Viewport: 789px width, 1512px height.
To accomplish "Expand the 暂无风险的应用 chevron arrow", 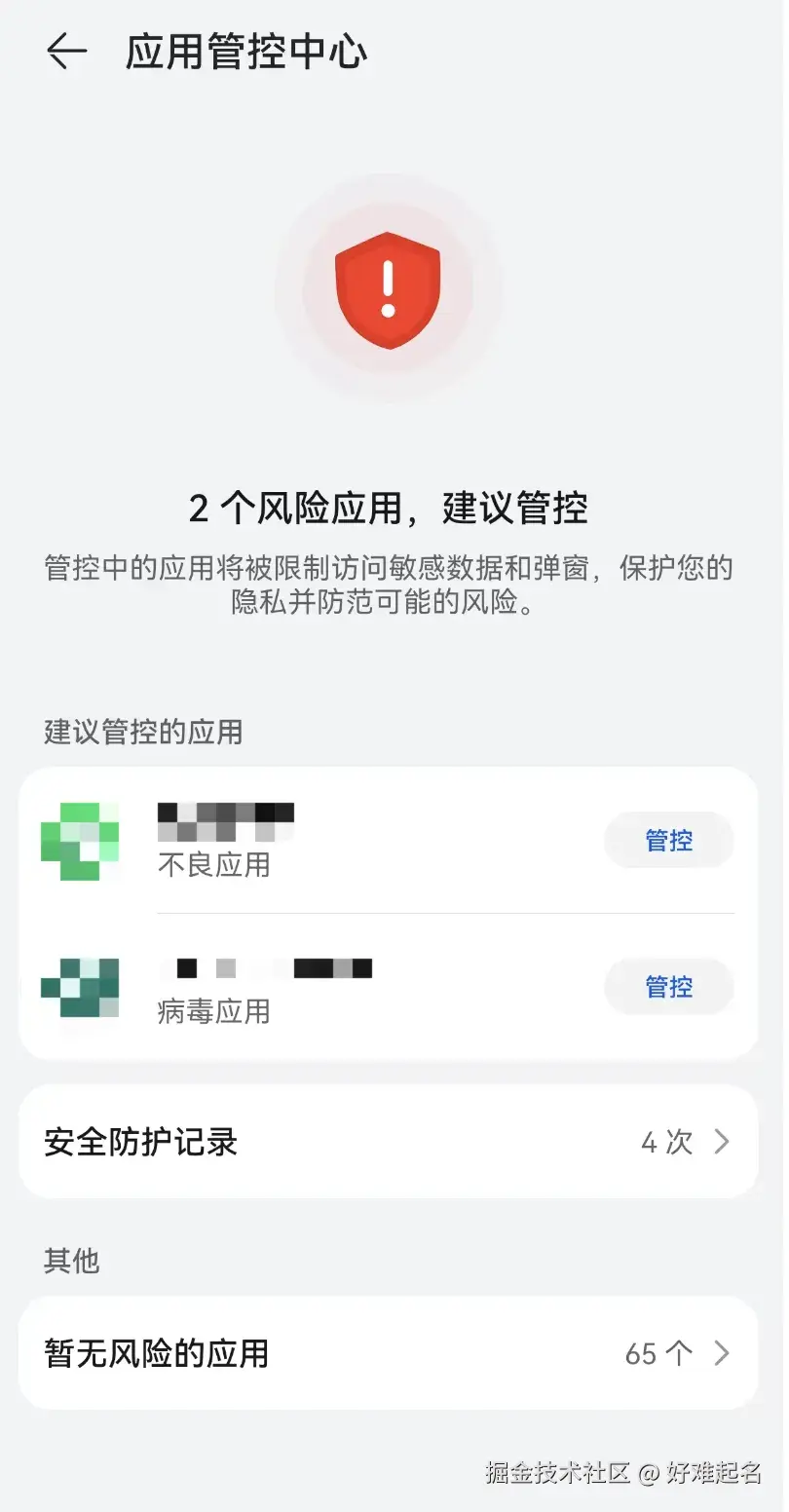I will [x=721, y=1352].
